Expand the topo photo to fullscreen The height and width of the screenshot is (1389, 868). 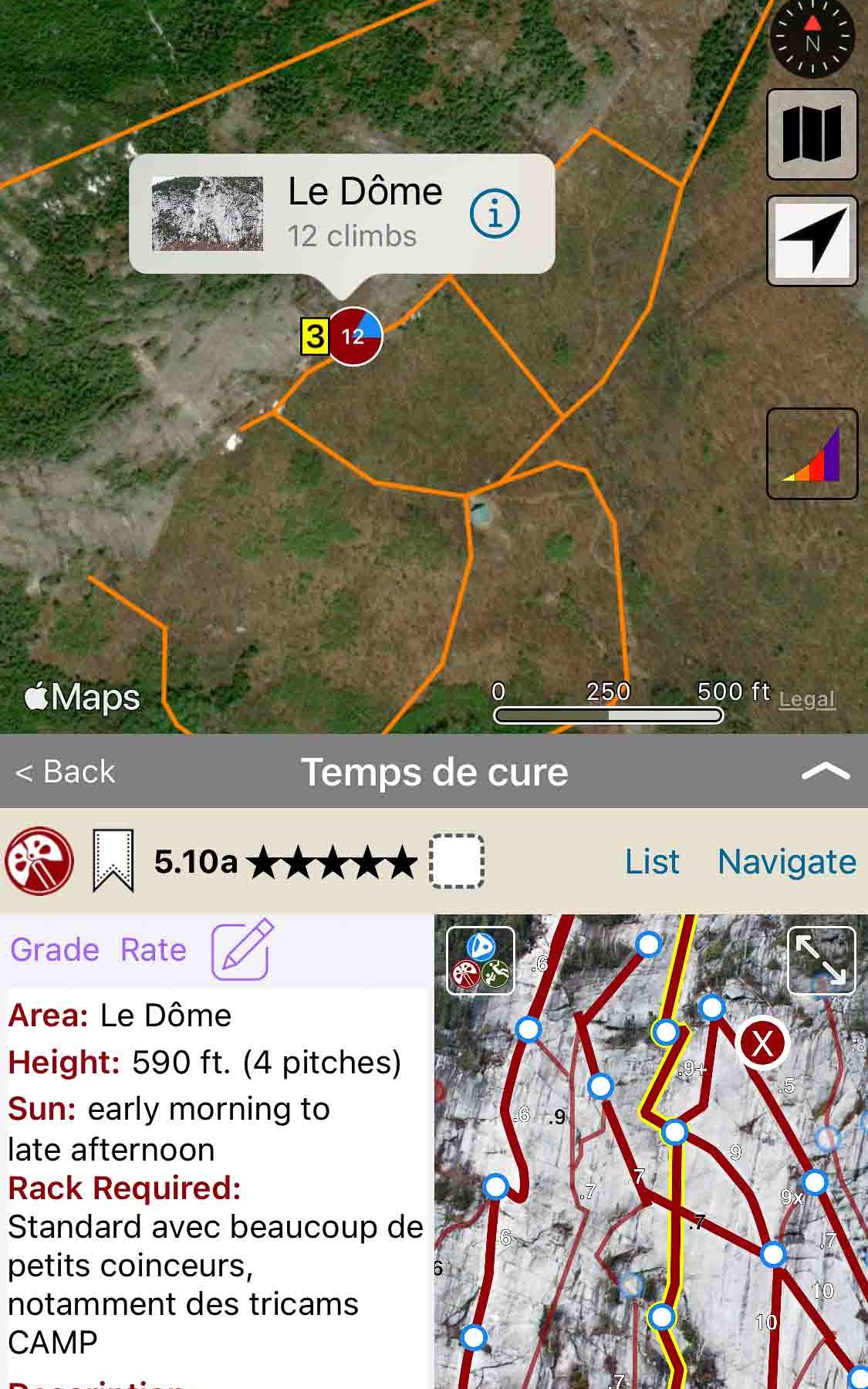coord(821,960)
